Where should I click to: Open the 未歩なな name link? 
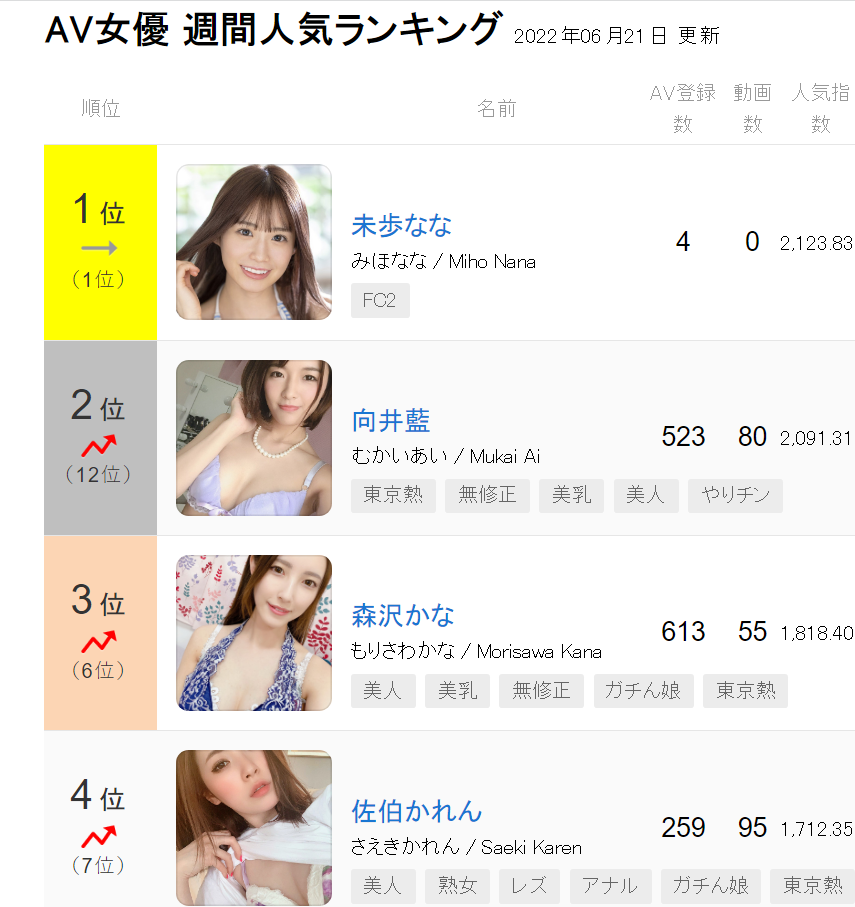click(x=401, y=226)
